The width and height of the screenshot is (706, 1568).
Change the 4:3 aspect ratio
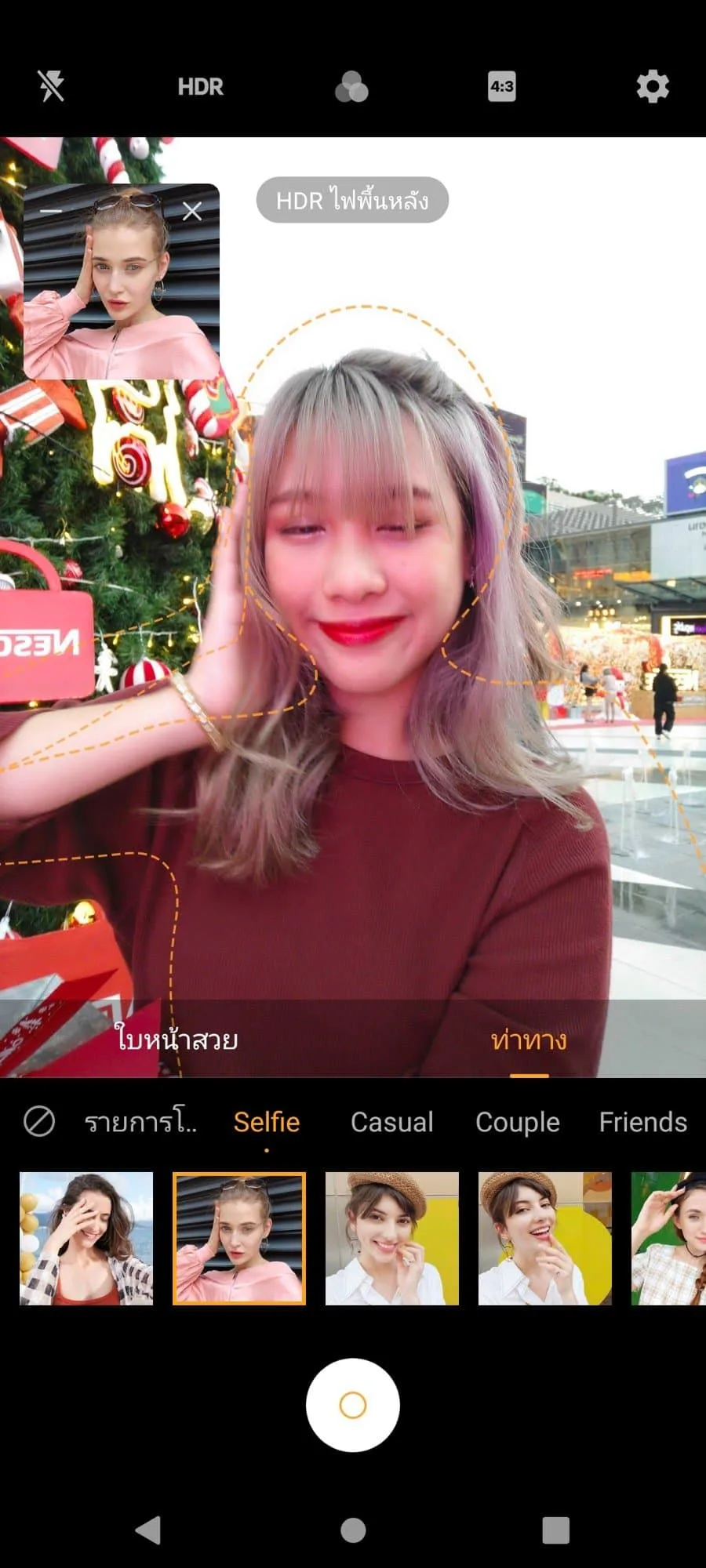coord(502,86)
